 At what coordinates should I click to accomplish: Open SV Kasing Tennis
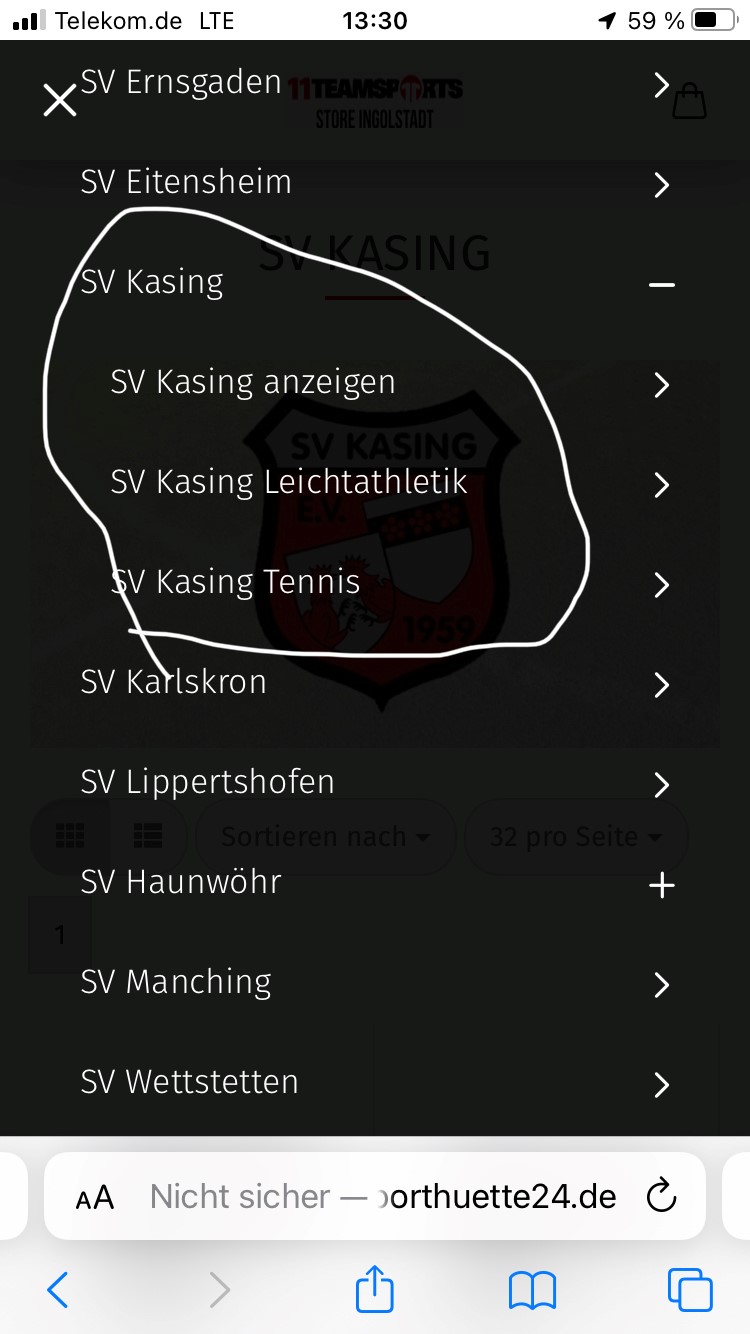[375, 583]
